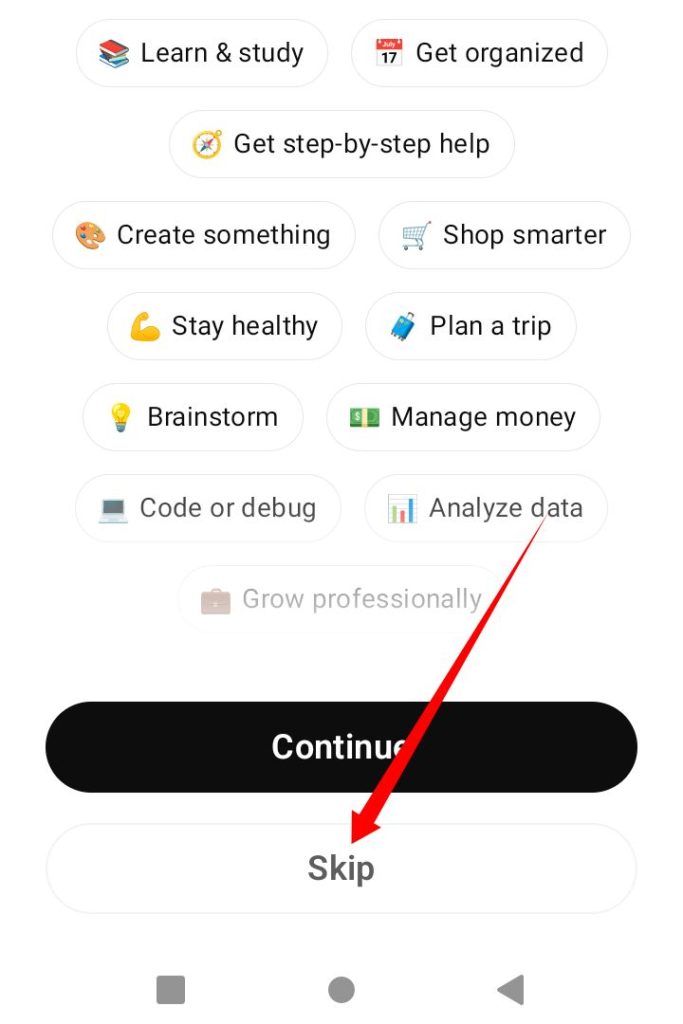This screenshot has width=683, height=1024.
Task: Select the Code or debug chip
Action: point(208,508)
